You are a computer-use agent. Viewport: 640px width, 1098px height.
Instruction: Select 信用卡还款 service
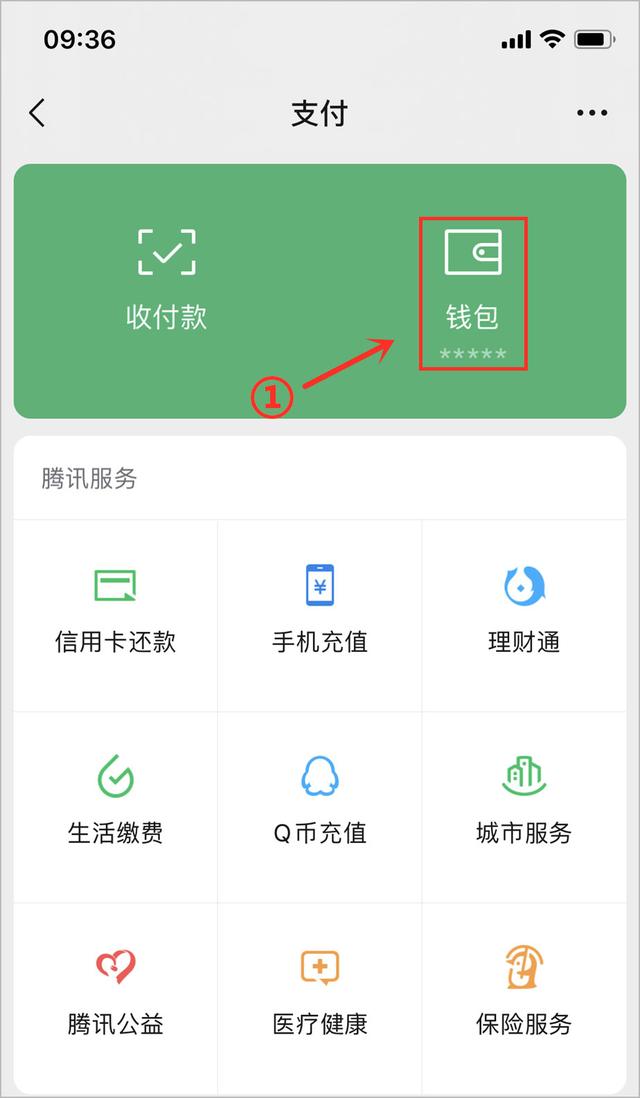click(115, 610)
